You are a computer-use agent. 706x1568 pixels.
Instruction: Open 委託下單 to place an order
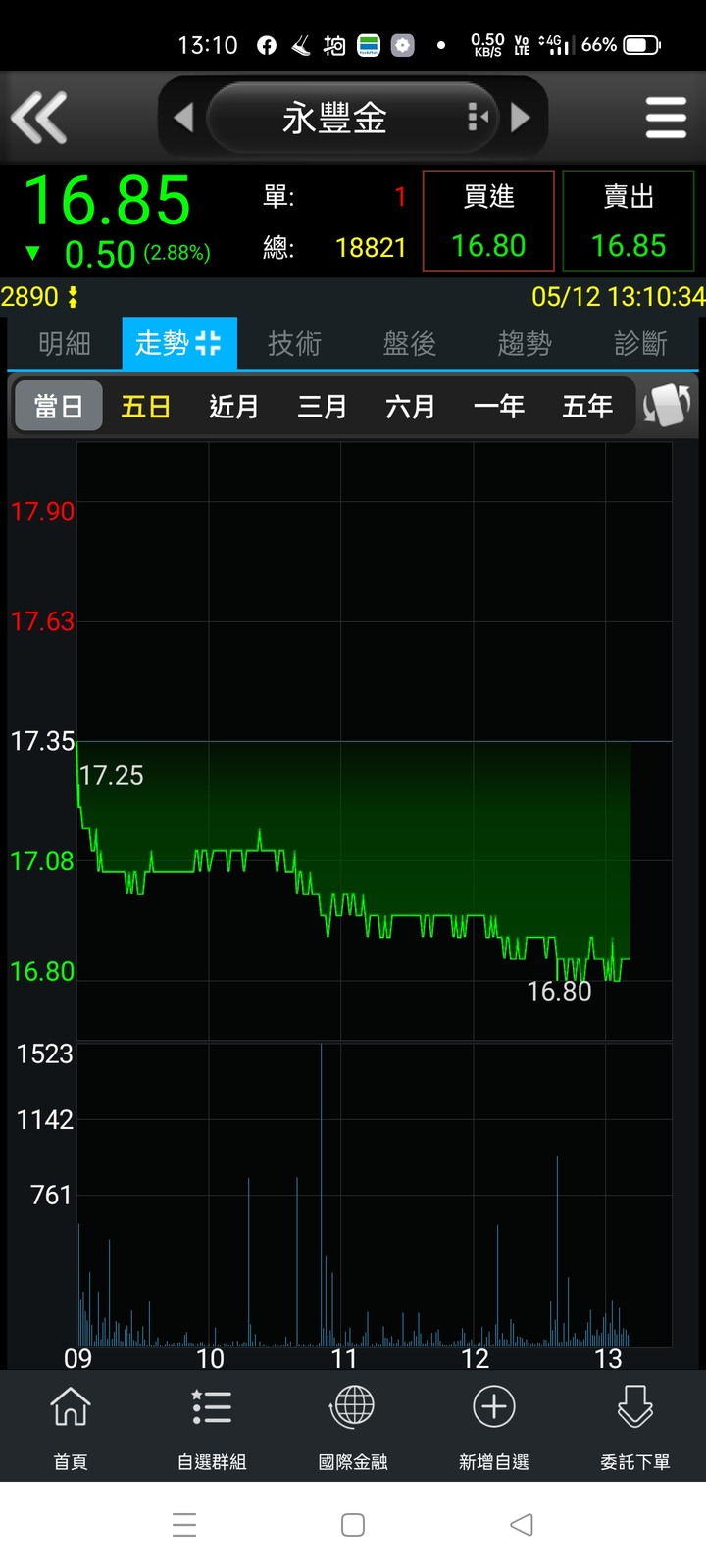tap(635, 1427)
